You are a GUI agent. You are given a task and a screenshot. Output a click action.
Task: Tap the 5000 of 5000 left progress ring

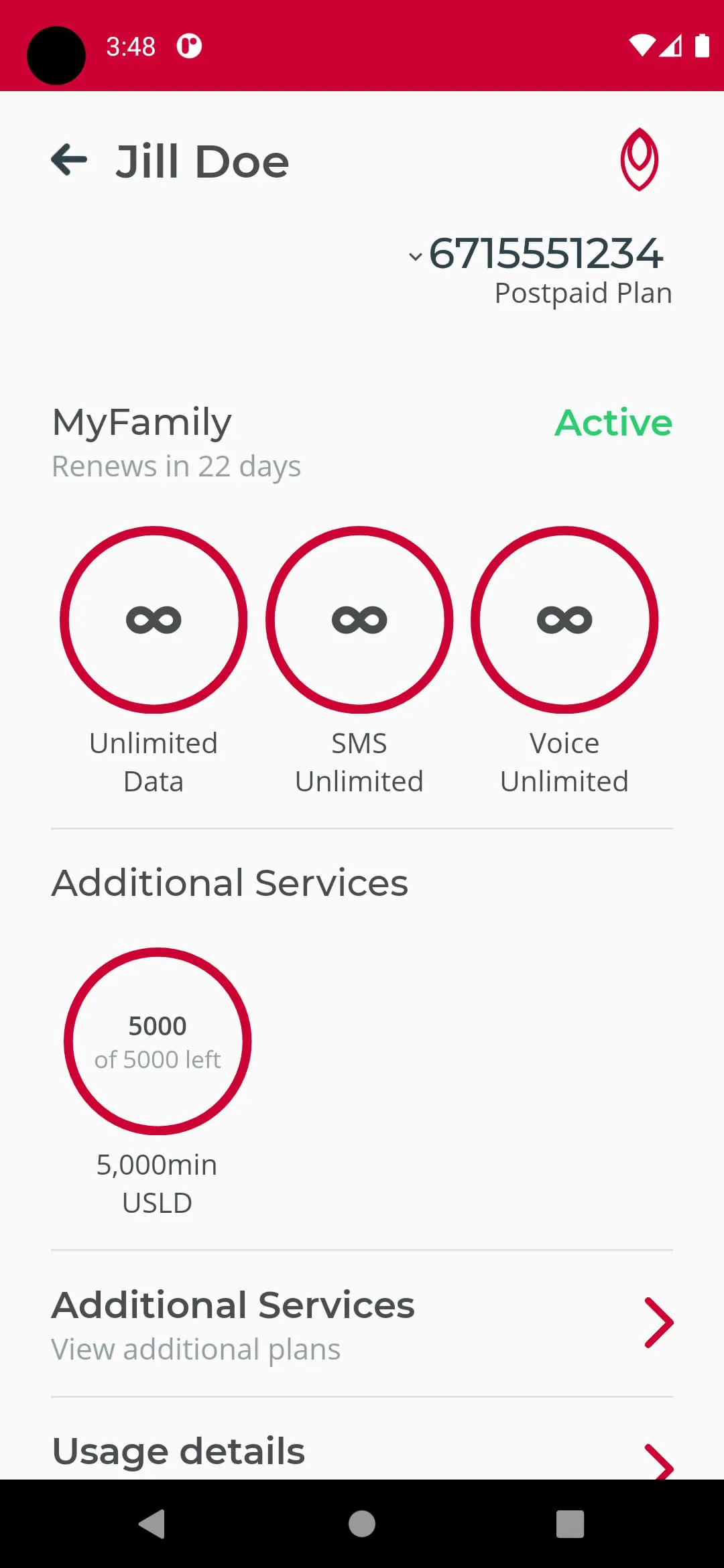click(157, 1041)
